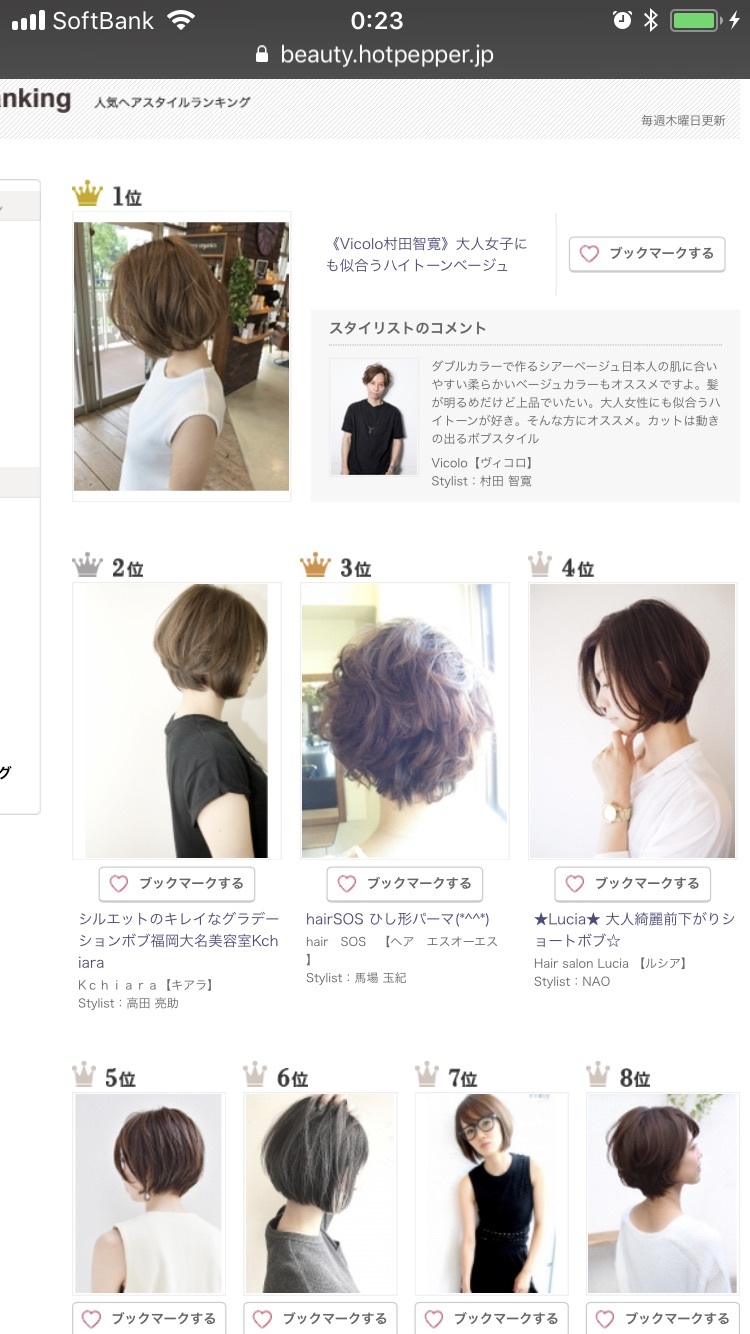The image size is (750, 1334).
Task: Open the ★Lucia★ 大人綺麗前下がりショートボブ link
Action: pyautogui.click(x=634, y=929)
